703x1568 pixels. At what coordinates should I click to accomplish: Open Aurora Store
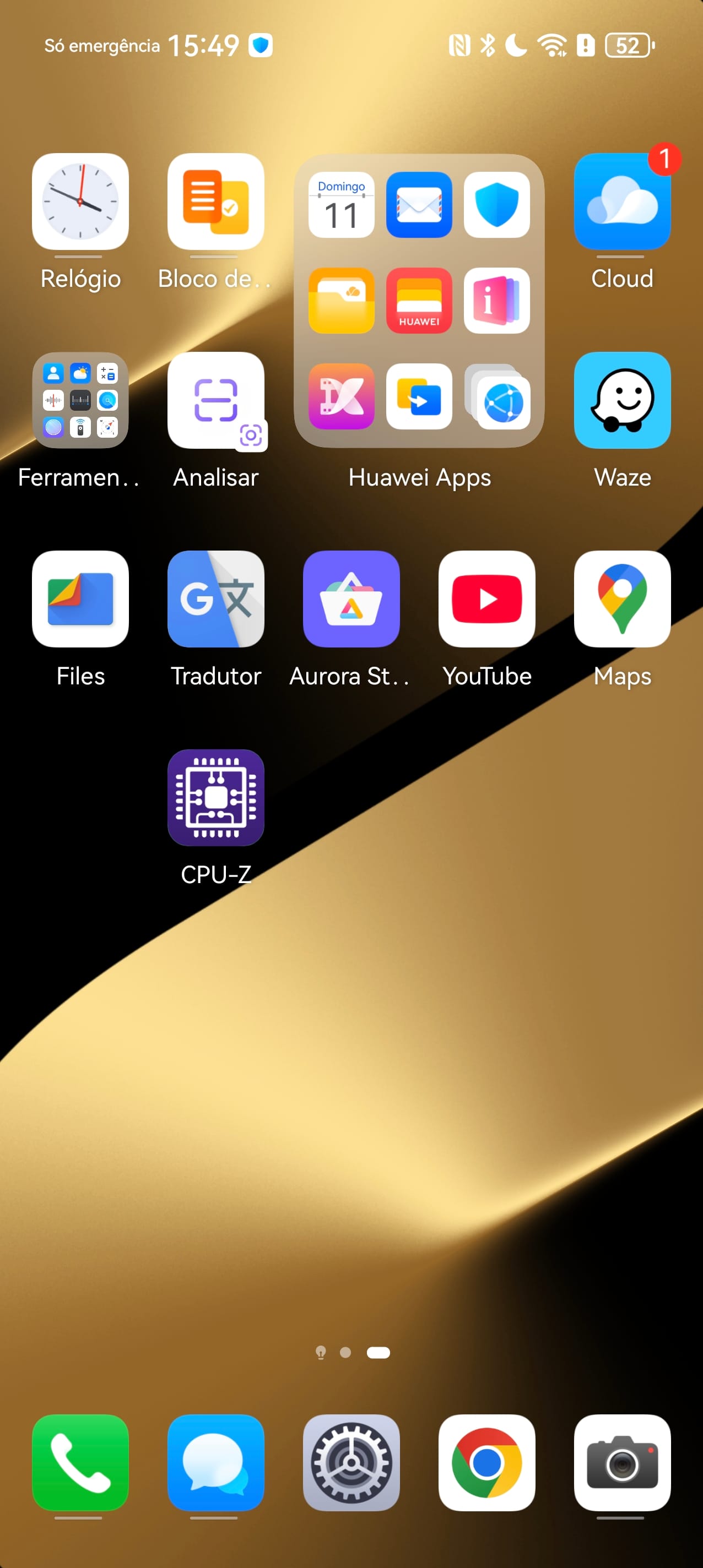tap(351, 599)
